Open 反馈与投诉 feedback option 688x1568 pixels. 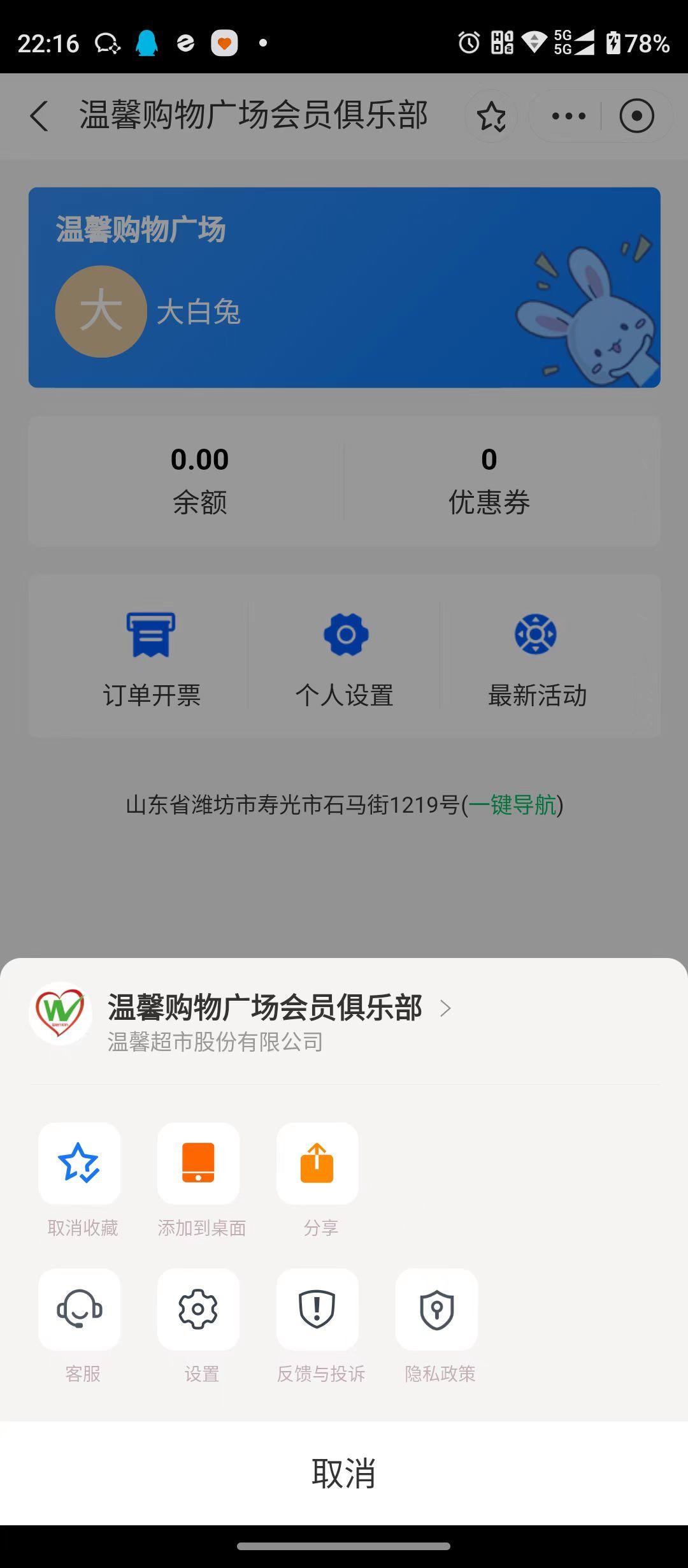[317, 1310]
